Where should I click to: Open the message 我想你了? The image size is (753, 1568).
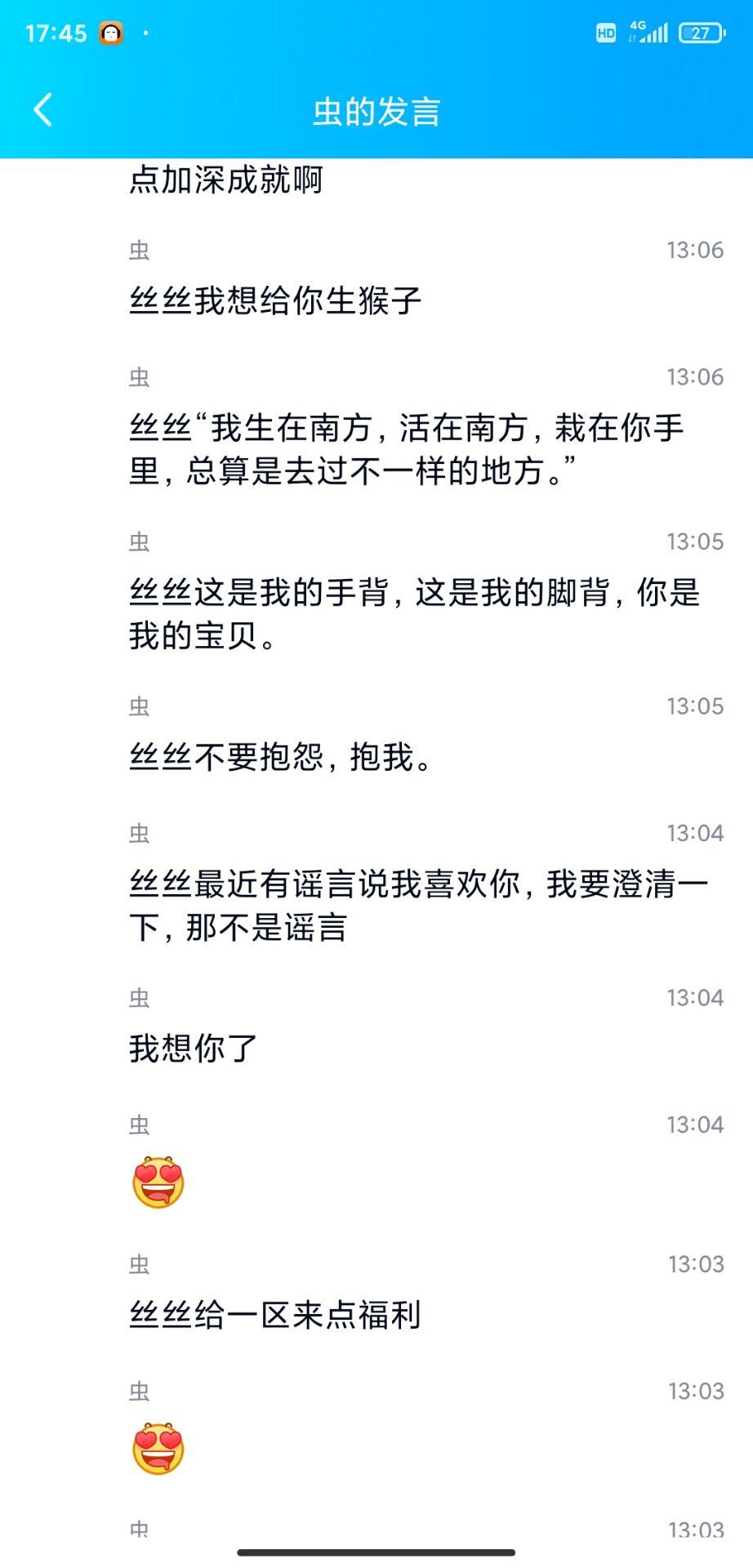(x=194, y=1049)
